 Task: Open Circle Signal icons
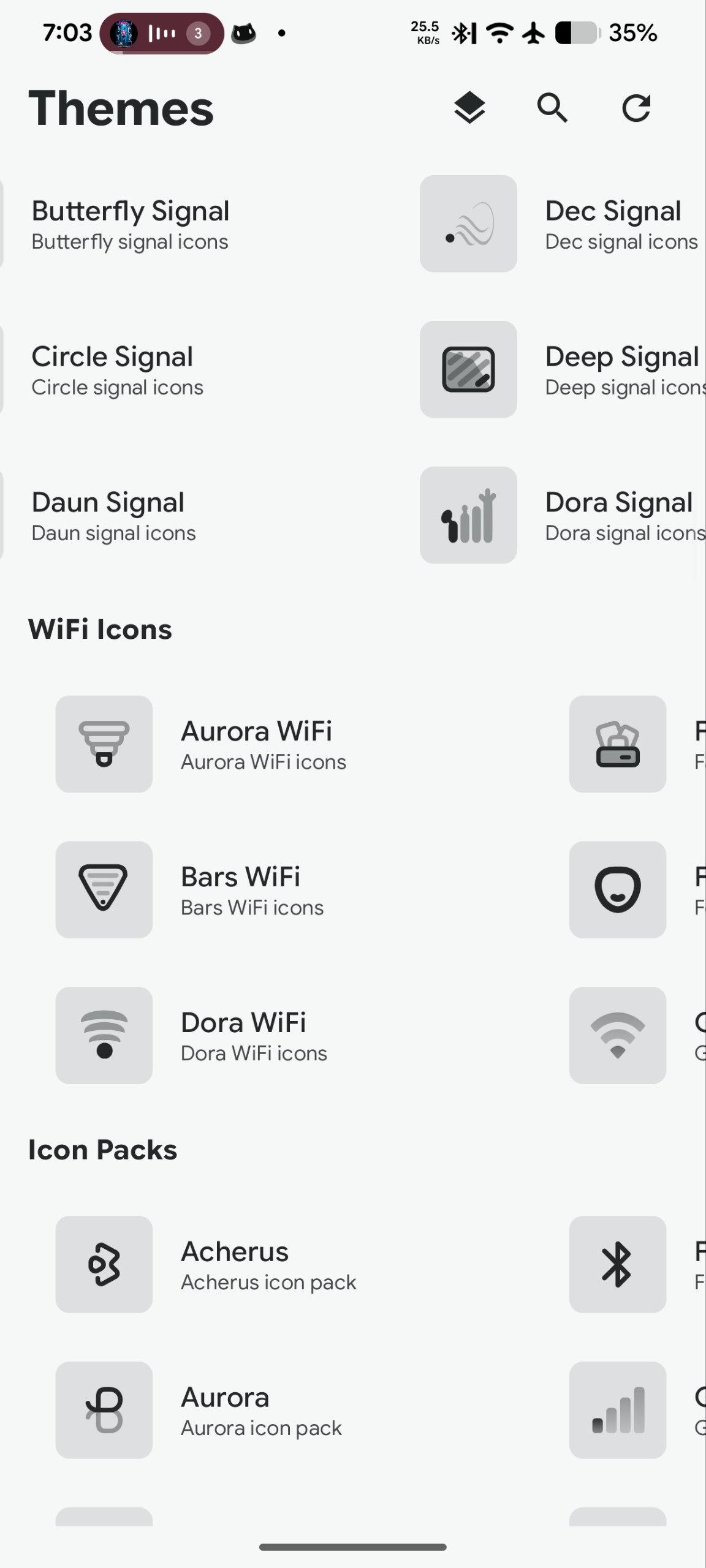116,370
